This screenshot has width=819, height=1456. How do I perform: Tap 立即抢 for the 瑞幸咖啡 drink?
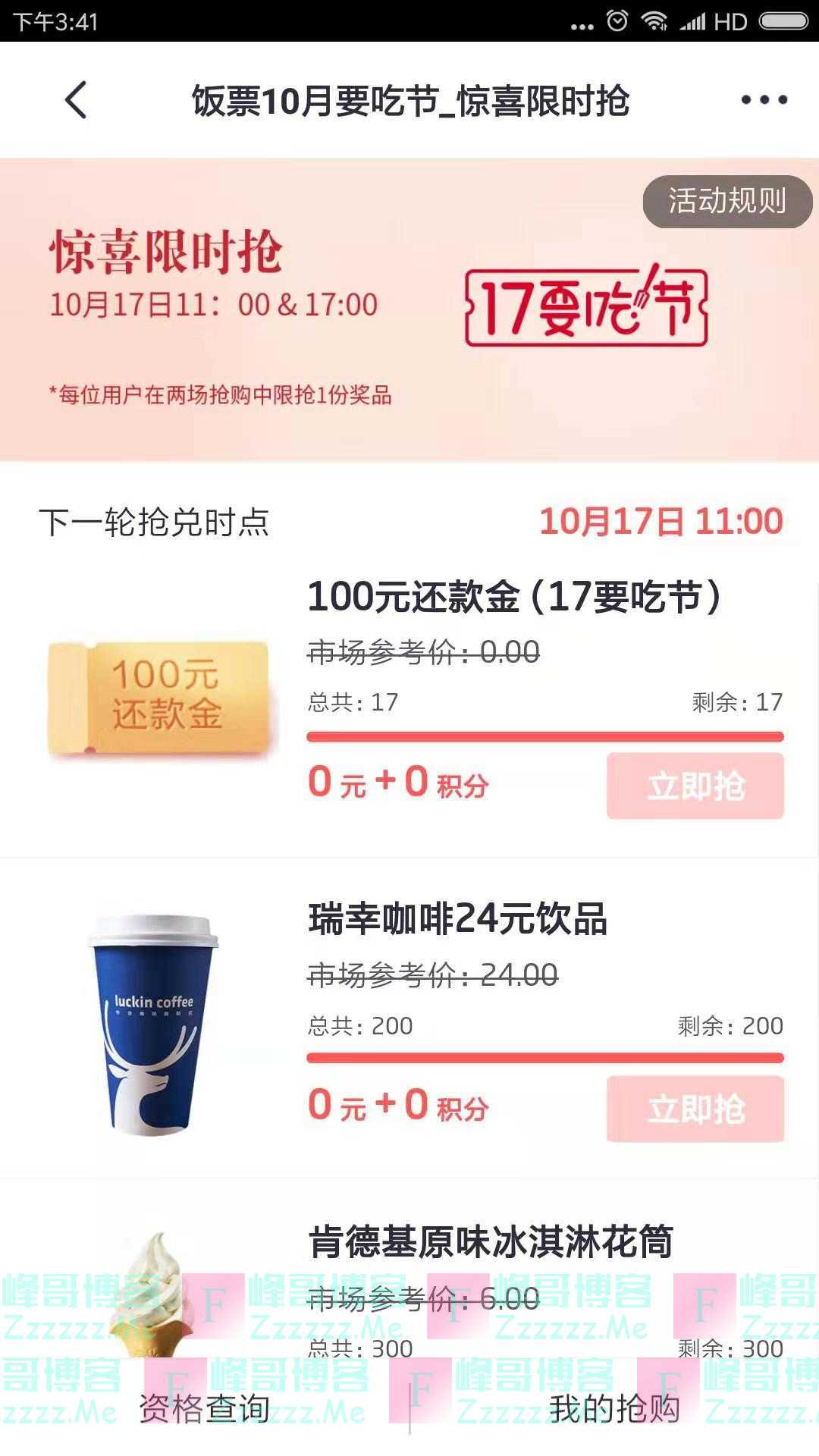click(695, 1109)
